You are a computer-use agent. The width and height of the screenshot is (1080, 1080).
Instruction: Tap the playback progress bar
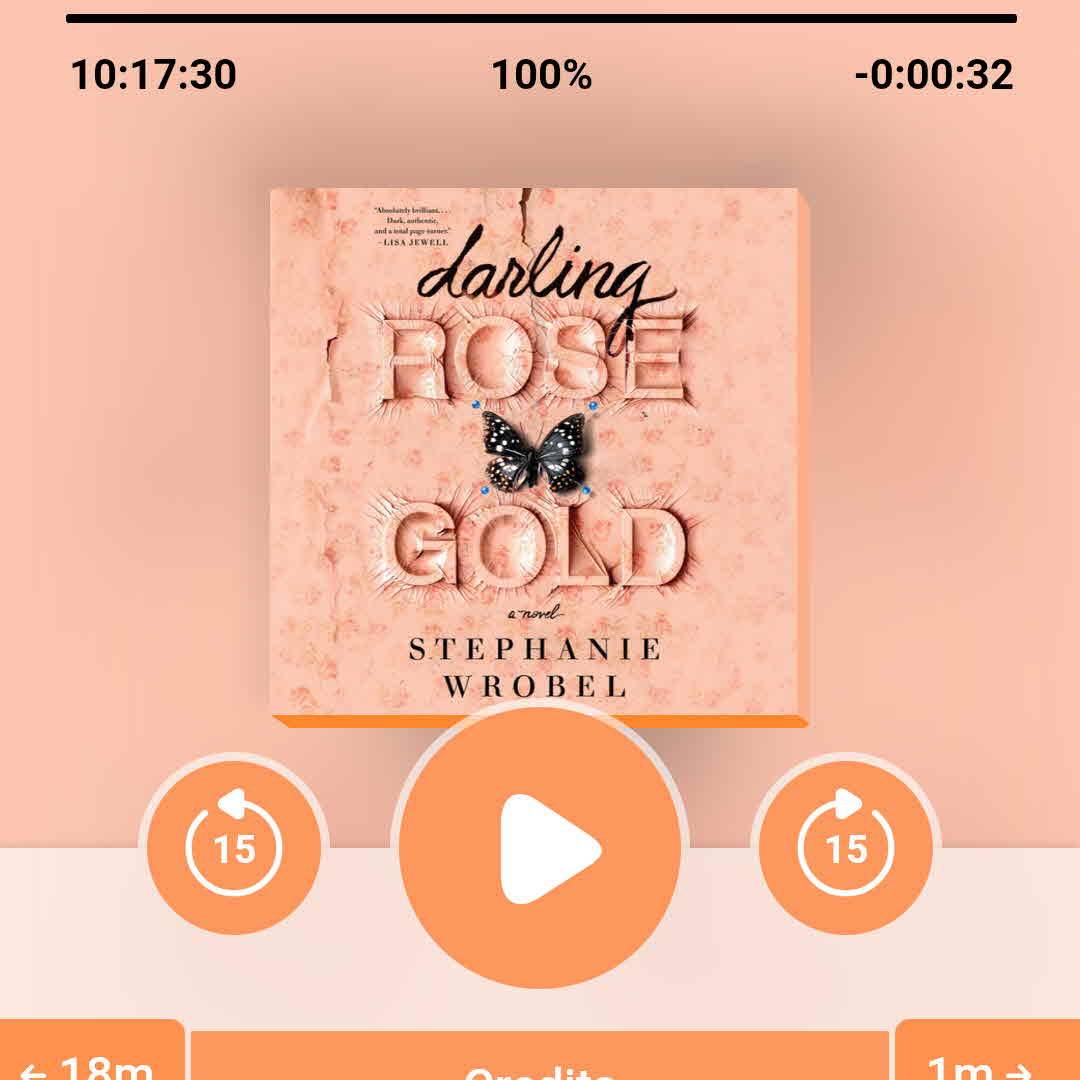point(540,18)
